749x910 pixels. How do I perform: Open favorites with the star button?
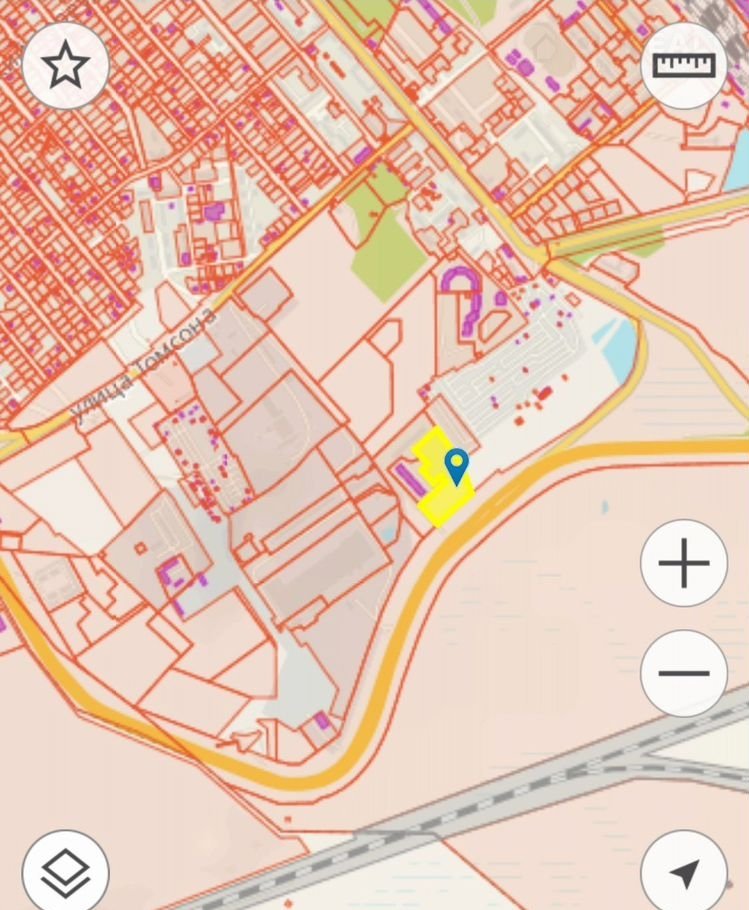[x=65, y=66]
